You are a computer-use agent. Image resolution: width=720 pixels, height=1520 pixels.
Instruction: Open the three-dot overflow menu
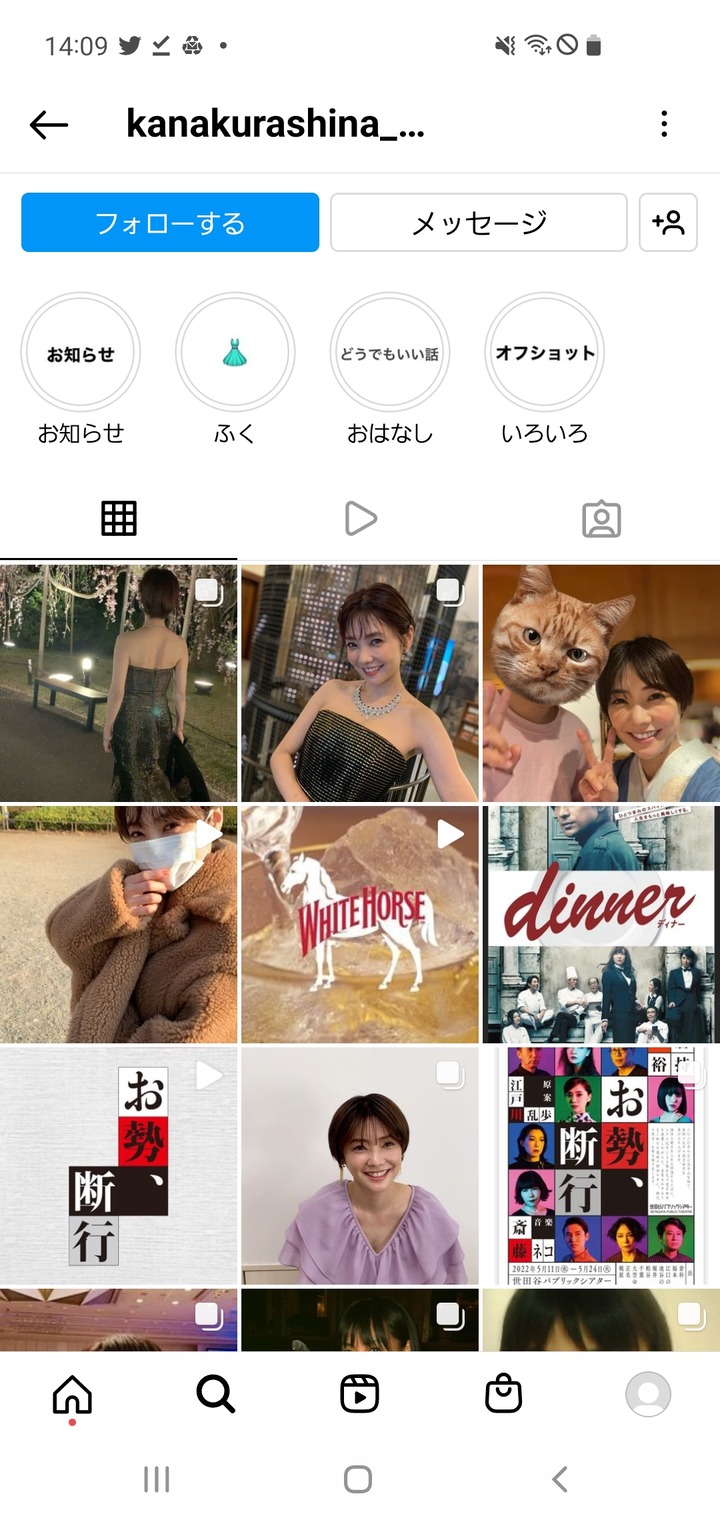[664, 124]
